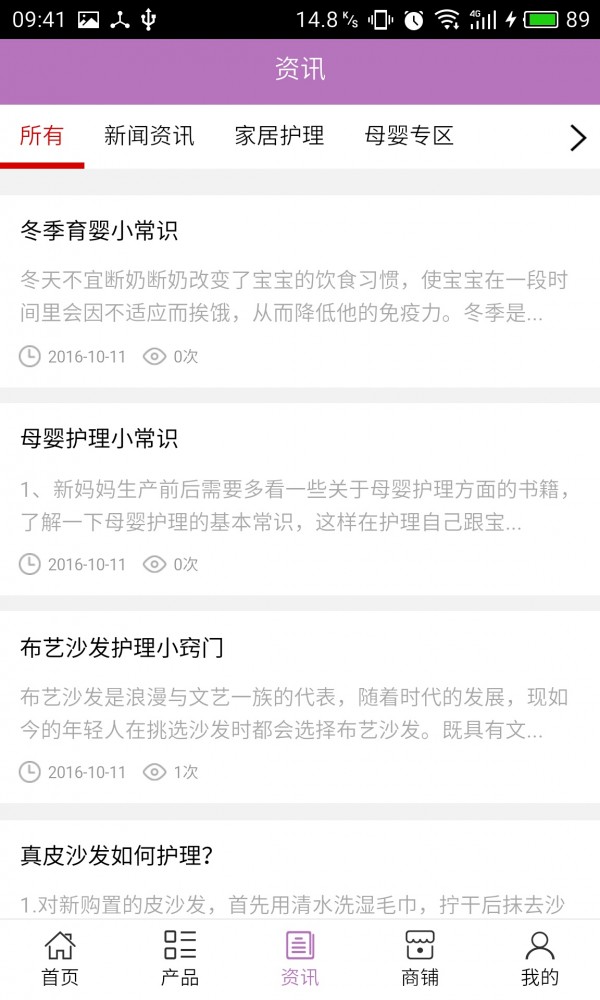Switch to the 产品 tab
Image resolution: width=600 pixels, height=1000 pixels.
pyautogui.click(x=180, y=959)
